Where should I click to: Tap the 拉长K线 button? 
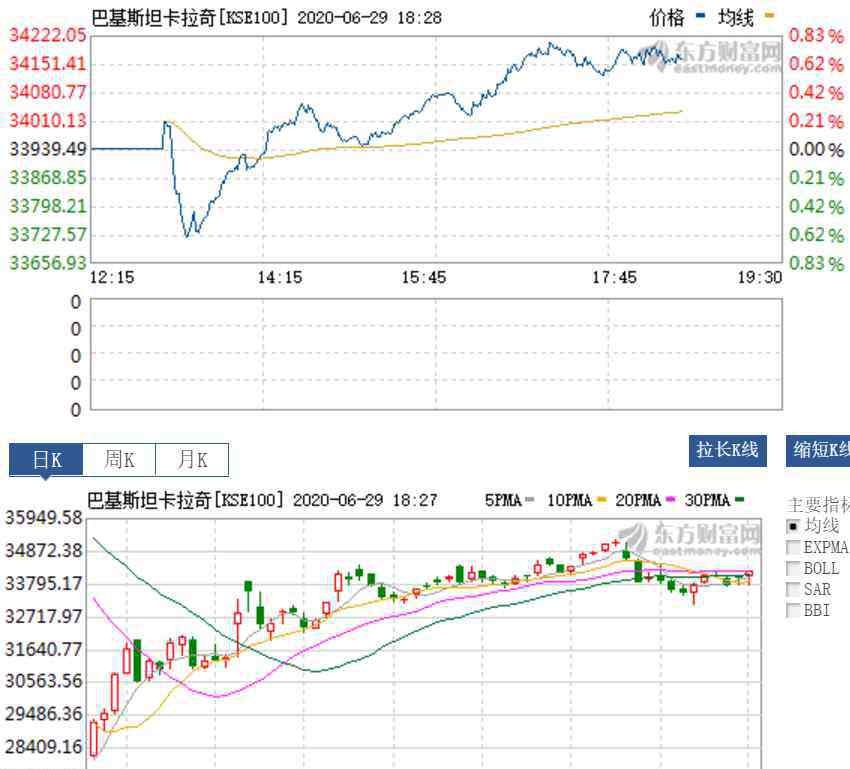tap(727, 450)
